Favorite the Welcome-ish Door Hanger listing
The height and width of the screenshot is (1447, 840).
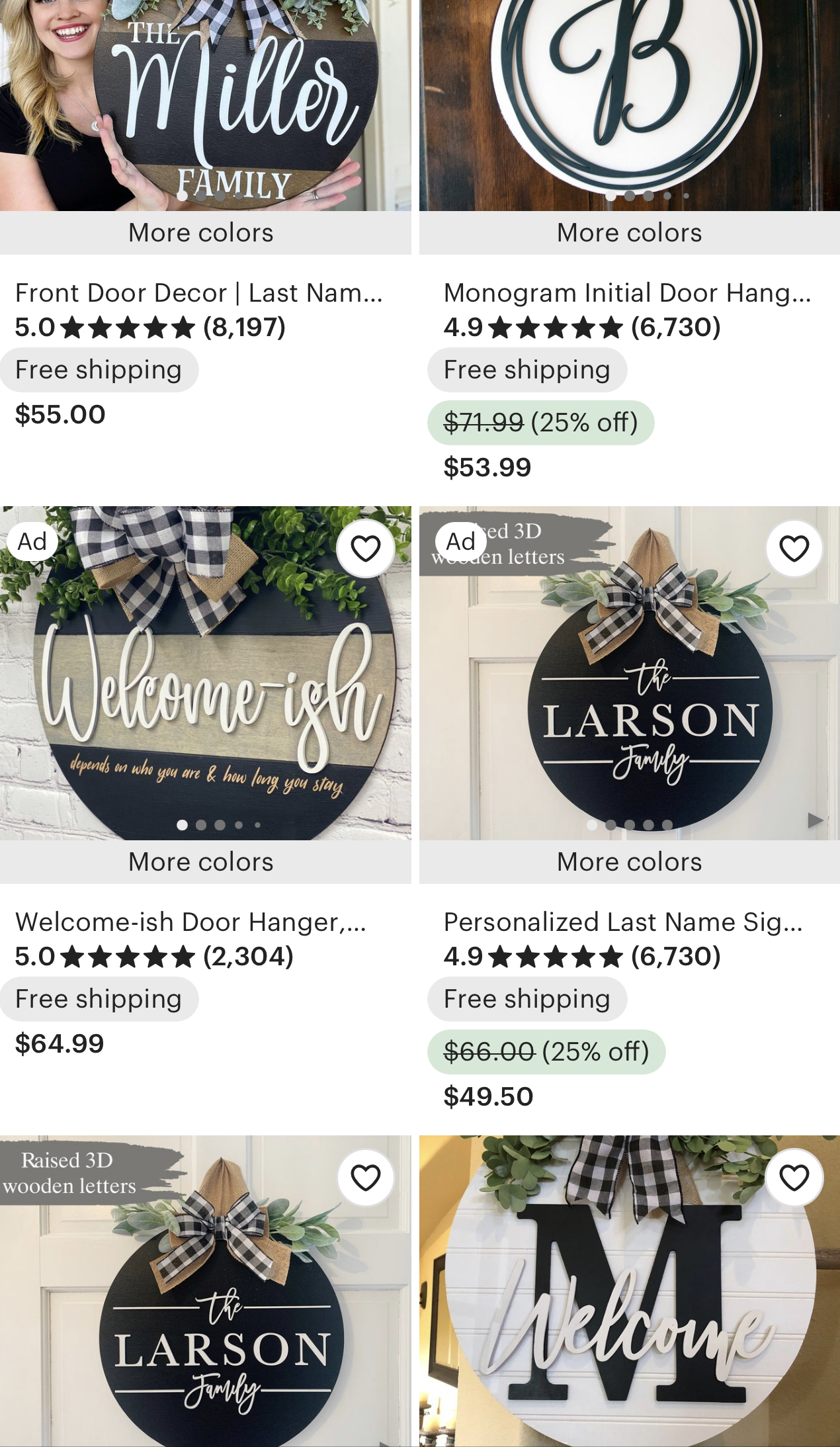(x=365, y=548)
